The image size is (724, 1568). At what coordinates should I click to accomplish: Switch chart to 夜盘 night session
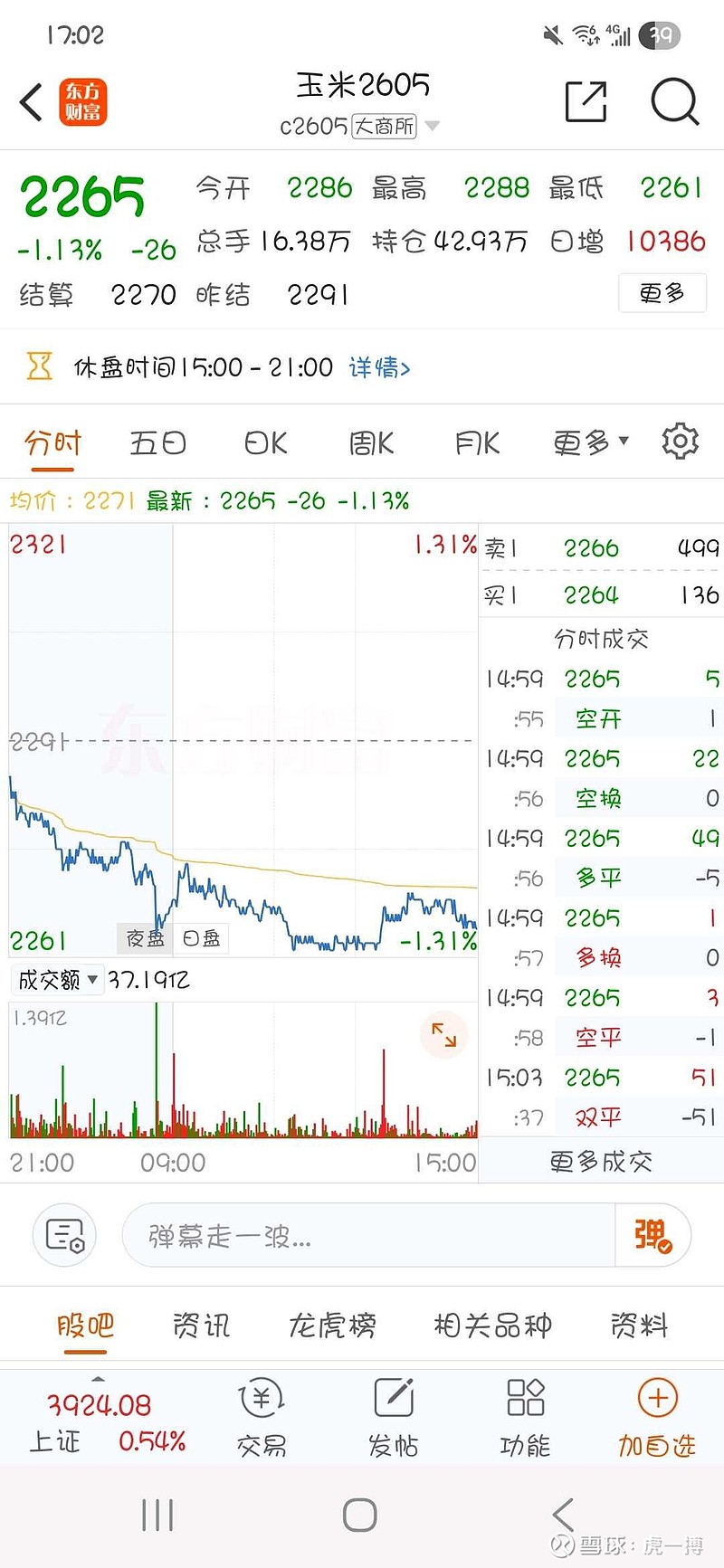pos(143,938)
